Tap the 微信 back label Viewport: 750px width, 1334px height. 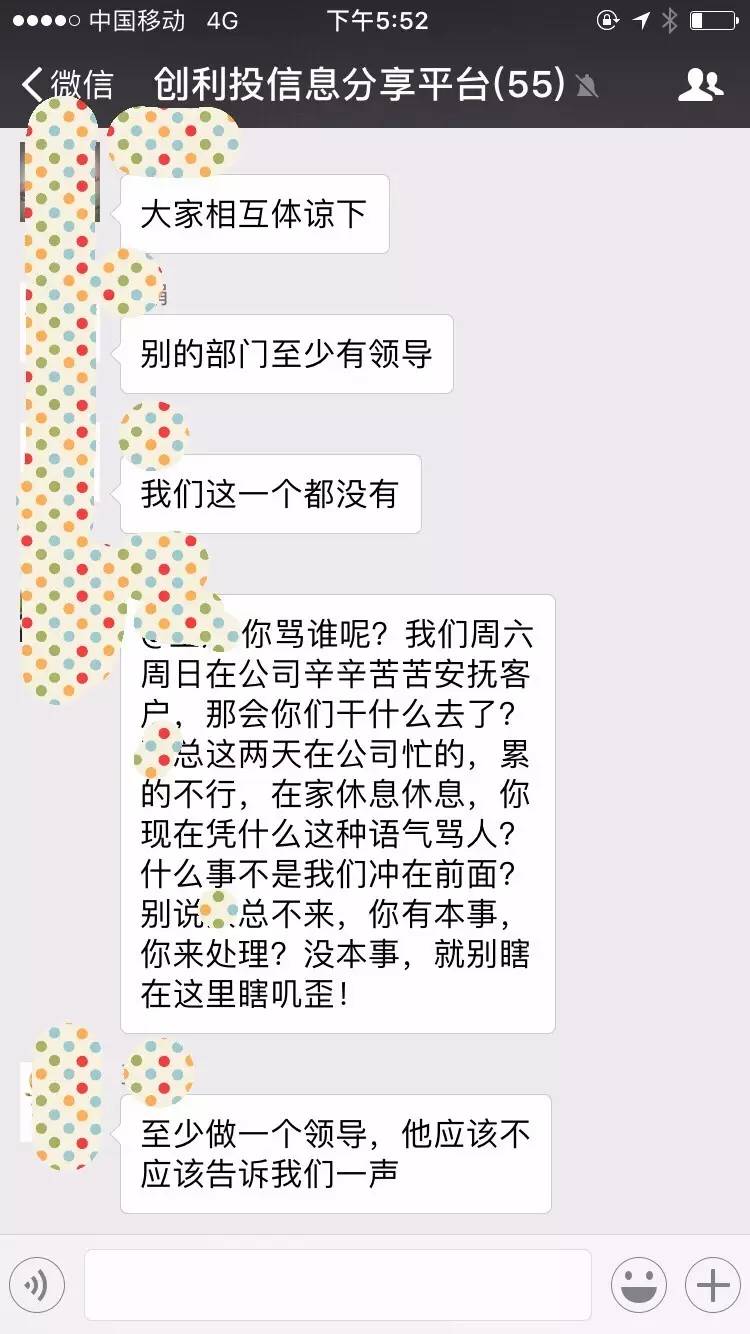pyautogui.click(x=81, y=86)
